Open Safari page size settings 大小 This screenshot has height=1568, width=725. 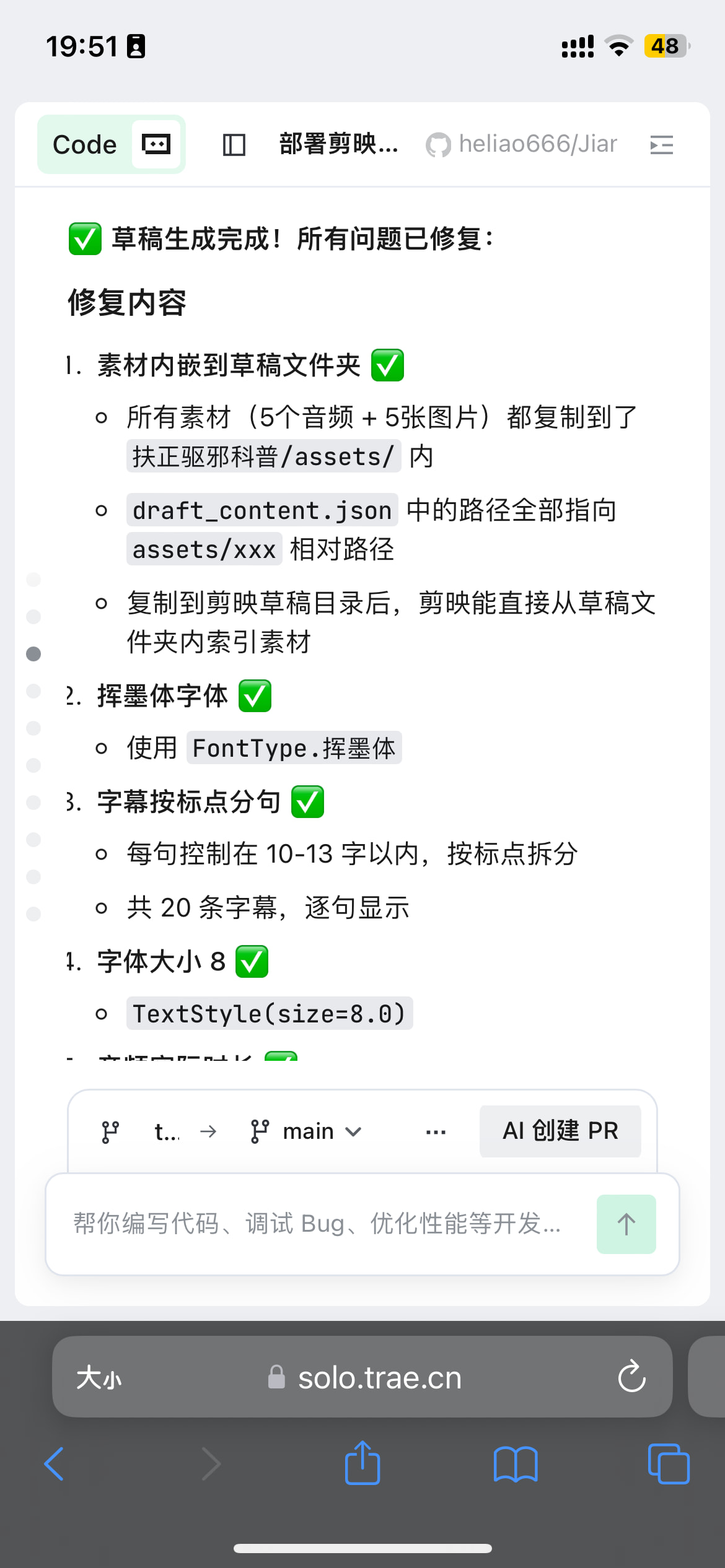pyautogui.click(x=99, y=1379)
